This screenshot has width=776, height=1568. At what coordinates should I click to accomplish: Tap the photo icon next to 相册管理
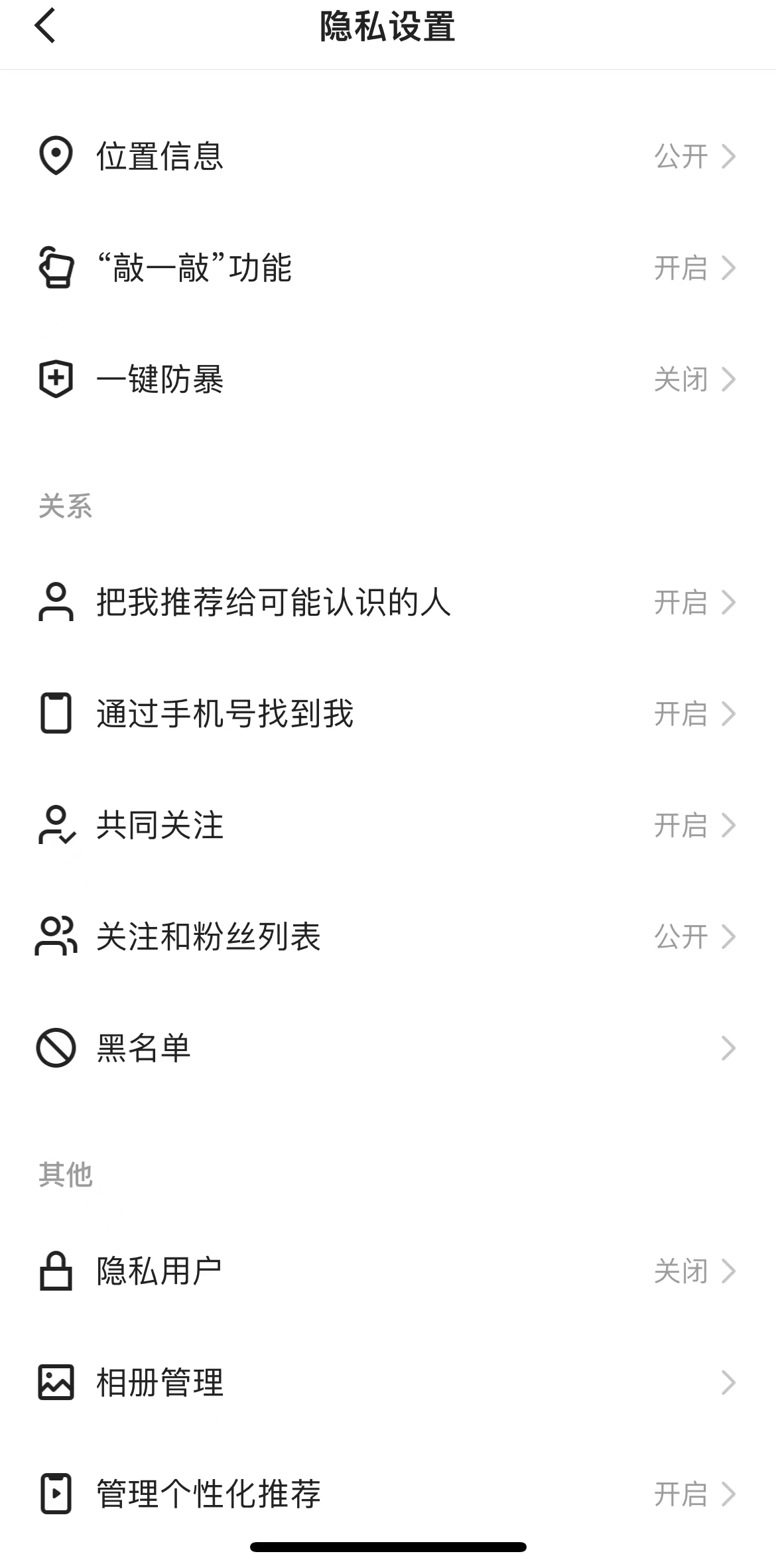[56, 1383]
